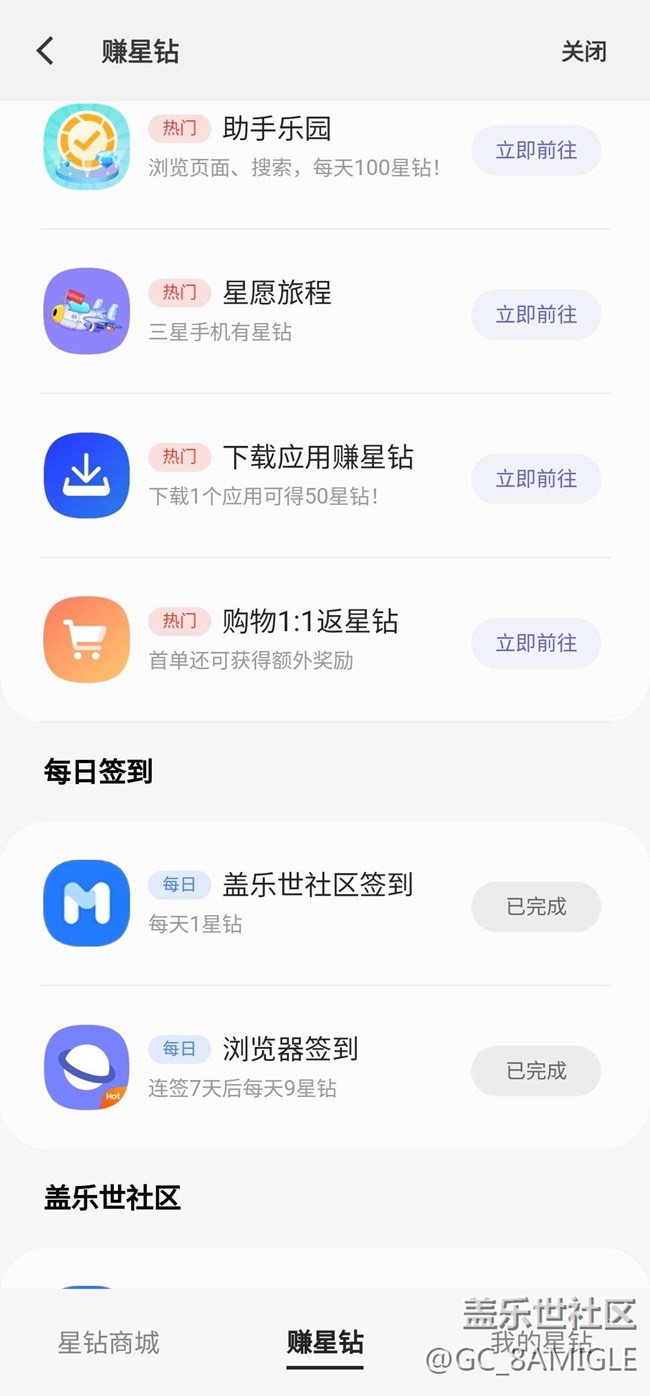
Task: Tap 立即前往 for 购物1:1返星钻
Action: (536, 643)
